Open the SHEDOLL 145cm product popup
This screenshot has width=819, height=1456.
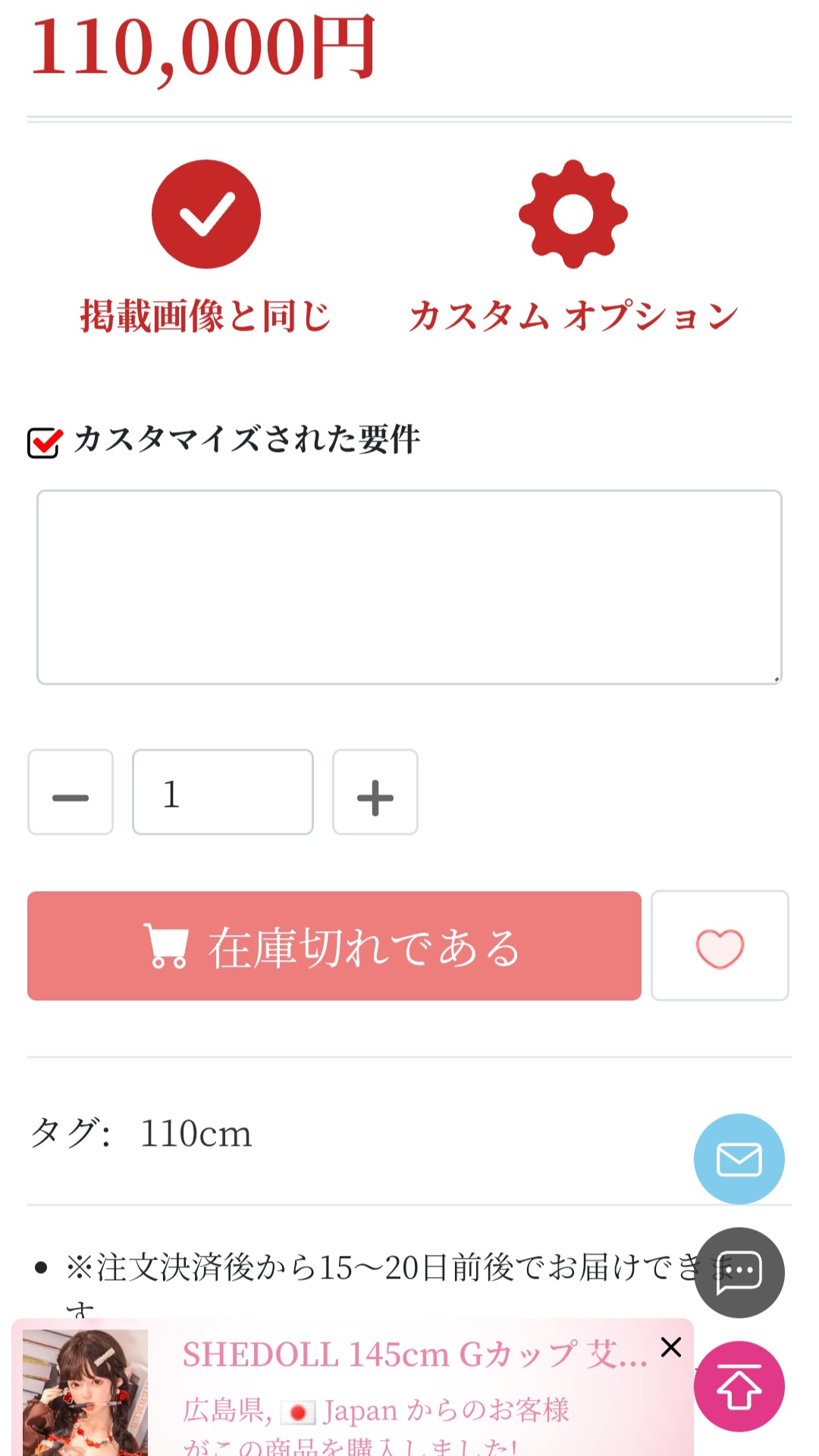point(413,1355)
